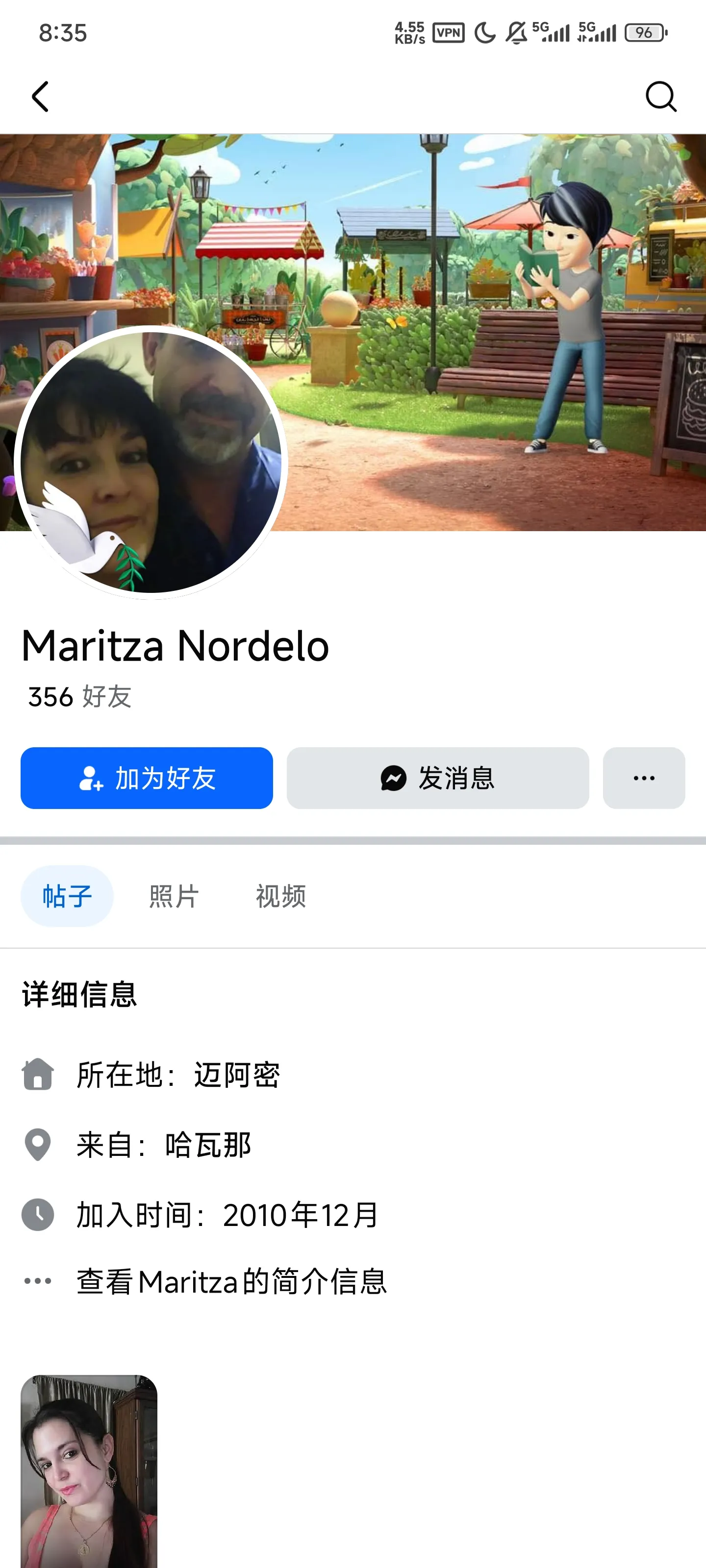View the 356 好友 list

click(78, 697)
